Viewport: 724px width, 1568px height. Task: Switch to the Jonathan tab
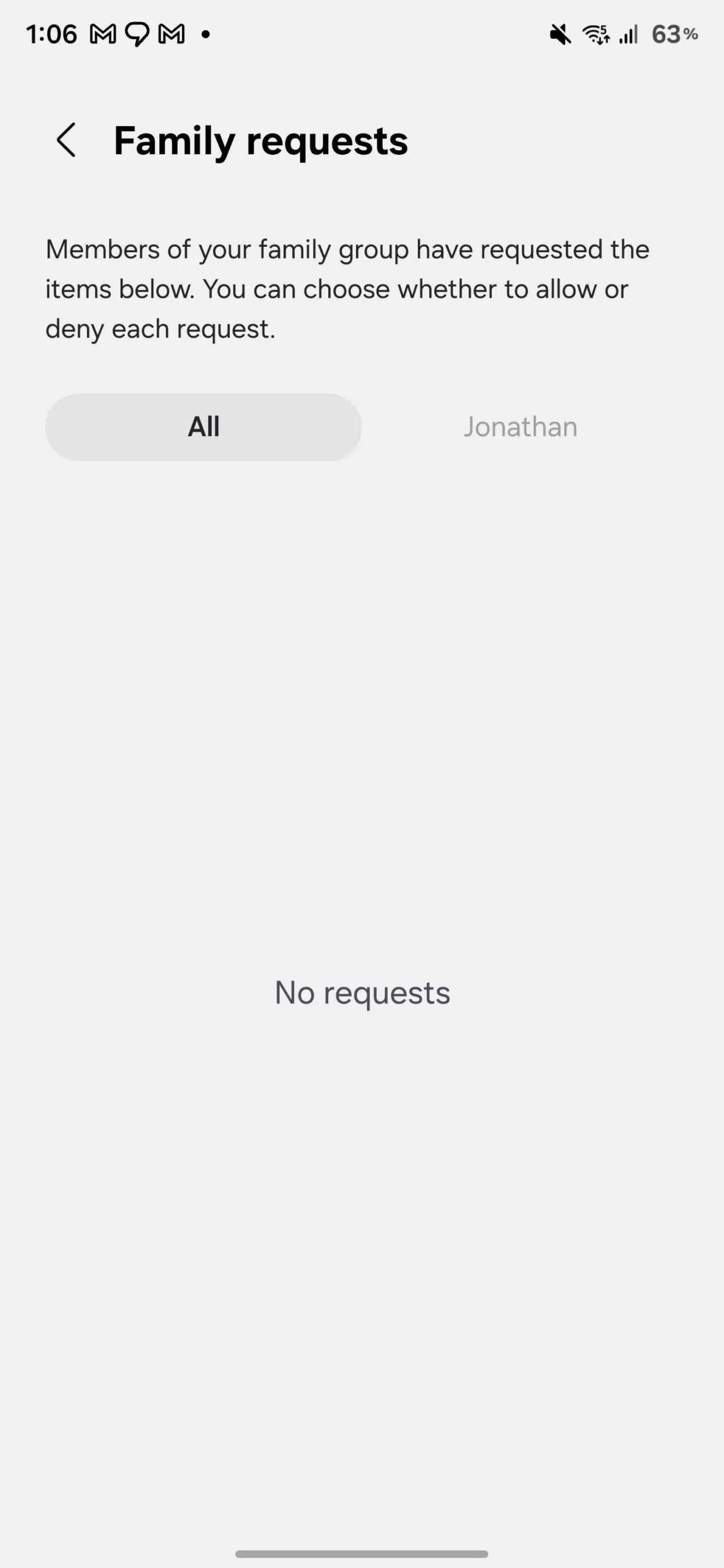pos(520,427)
